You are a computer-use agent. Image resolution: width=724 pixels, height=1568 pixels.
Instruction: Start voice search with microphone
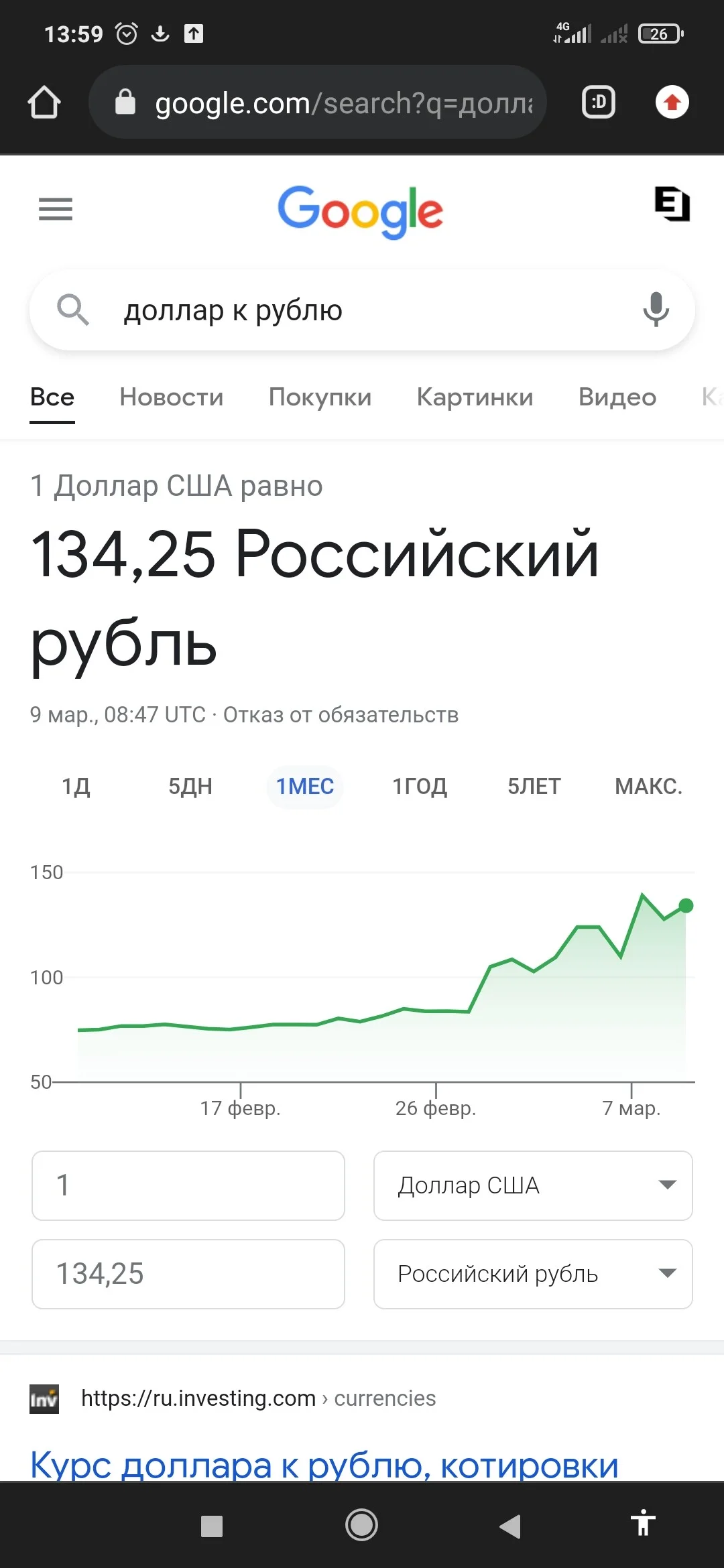pos(656,310)
